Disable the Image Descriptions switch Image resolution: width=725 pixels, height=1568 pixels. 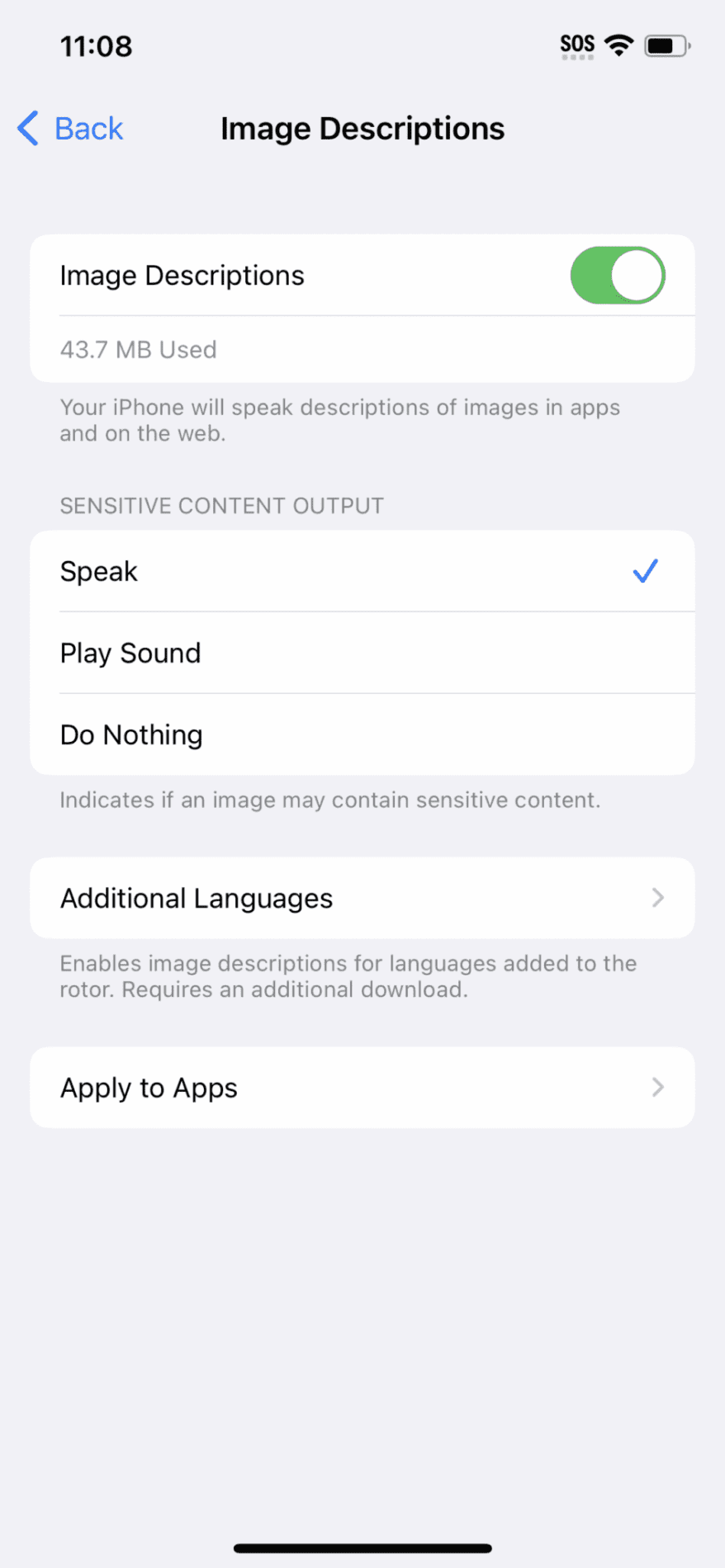pyautogui.click(x=618, y=275)
